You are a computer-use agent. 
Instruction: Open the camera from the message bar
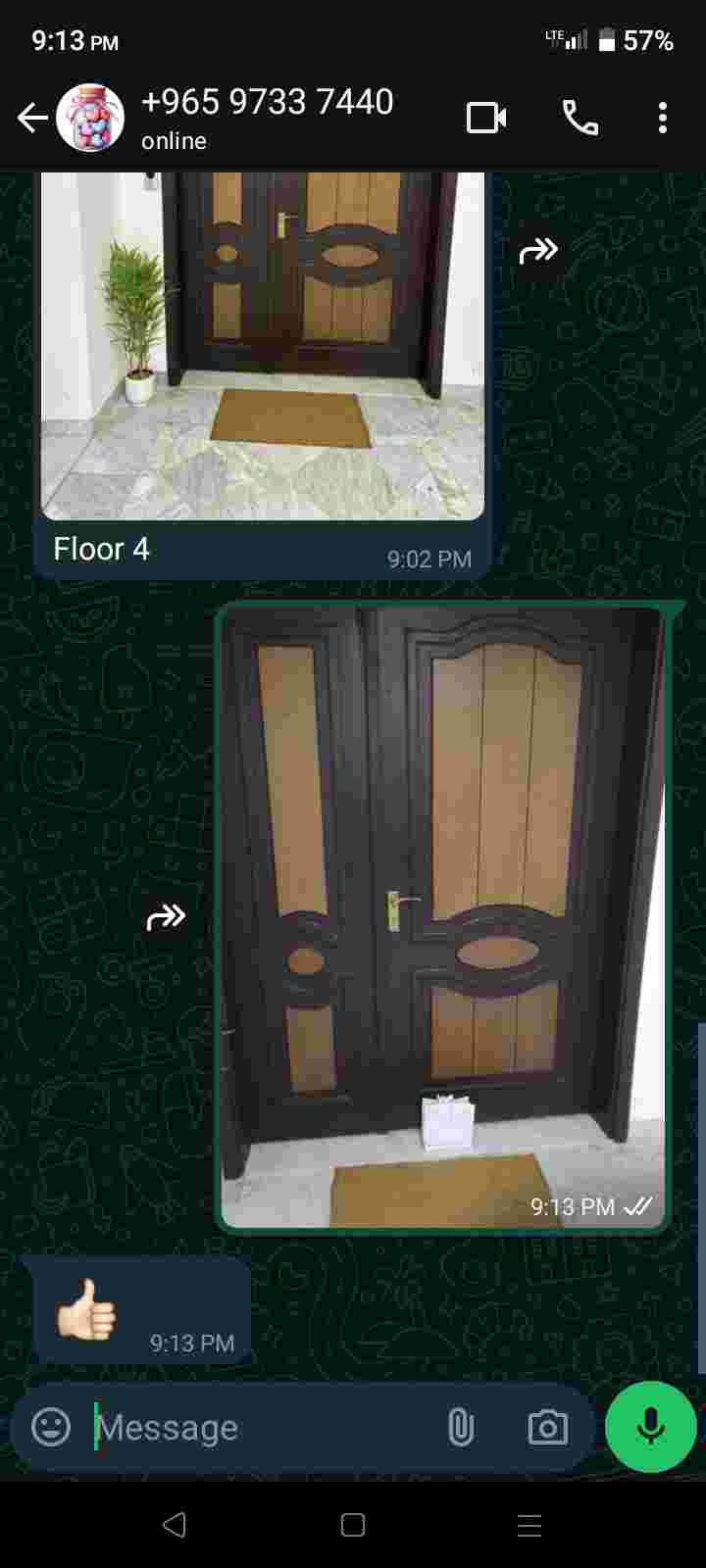coord(547,1427)
